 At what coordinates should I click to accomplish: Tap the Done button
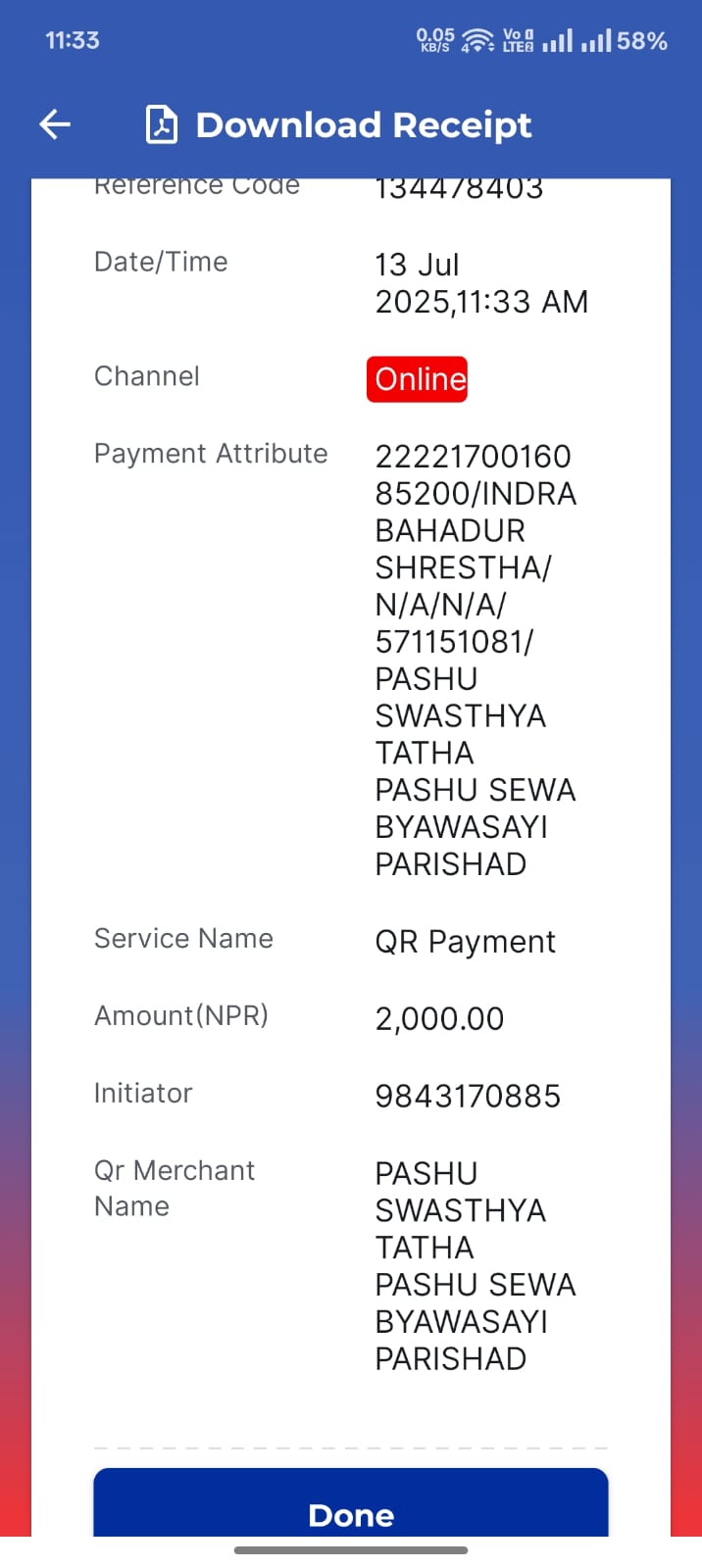pos(351,1502)
